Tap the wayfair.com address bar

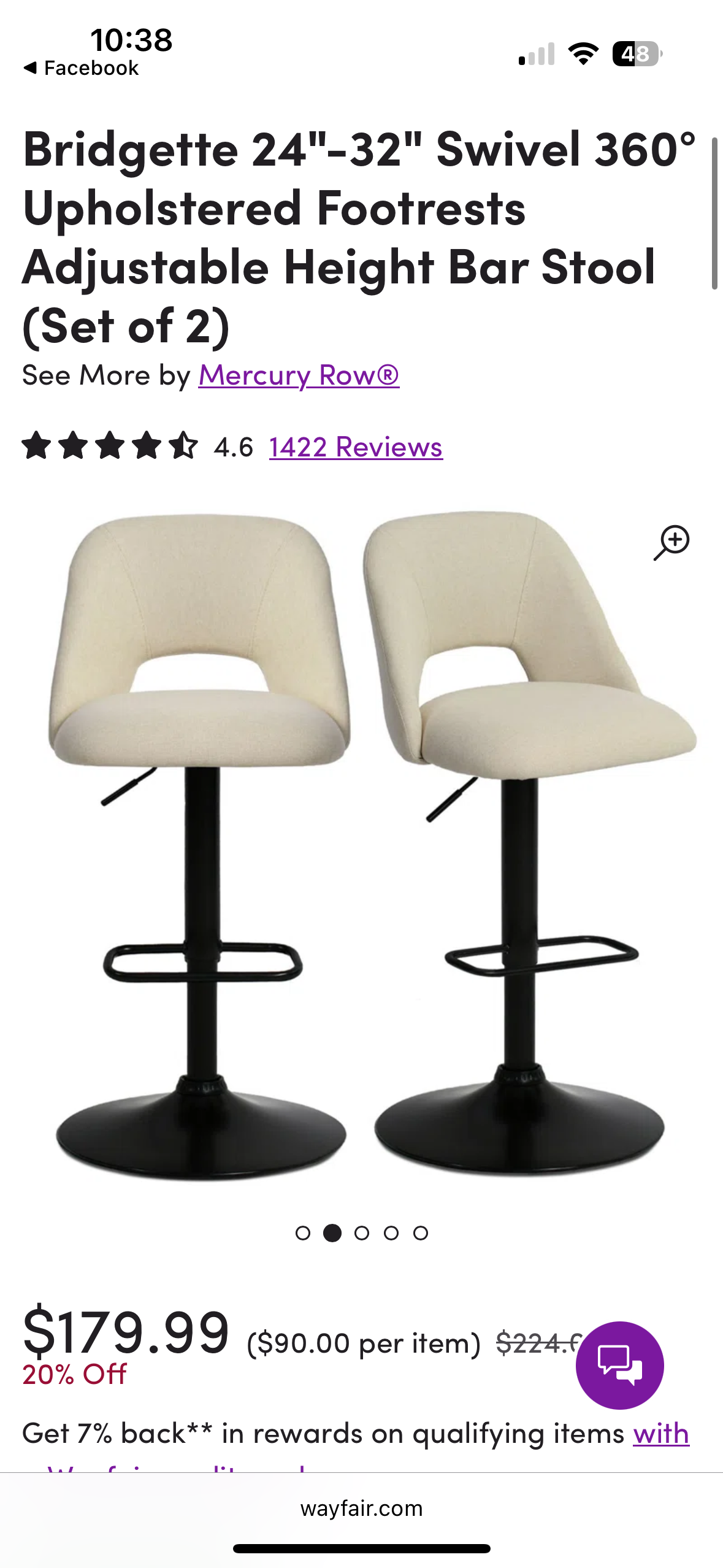(x=361, y=1508)
